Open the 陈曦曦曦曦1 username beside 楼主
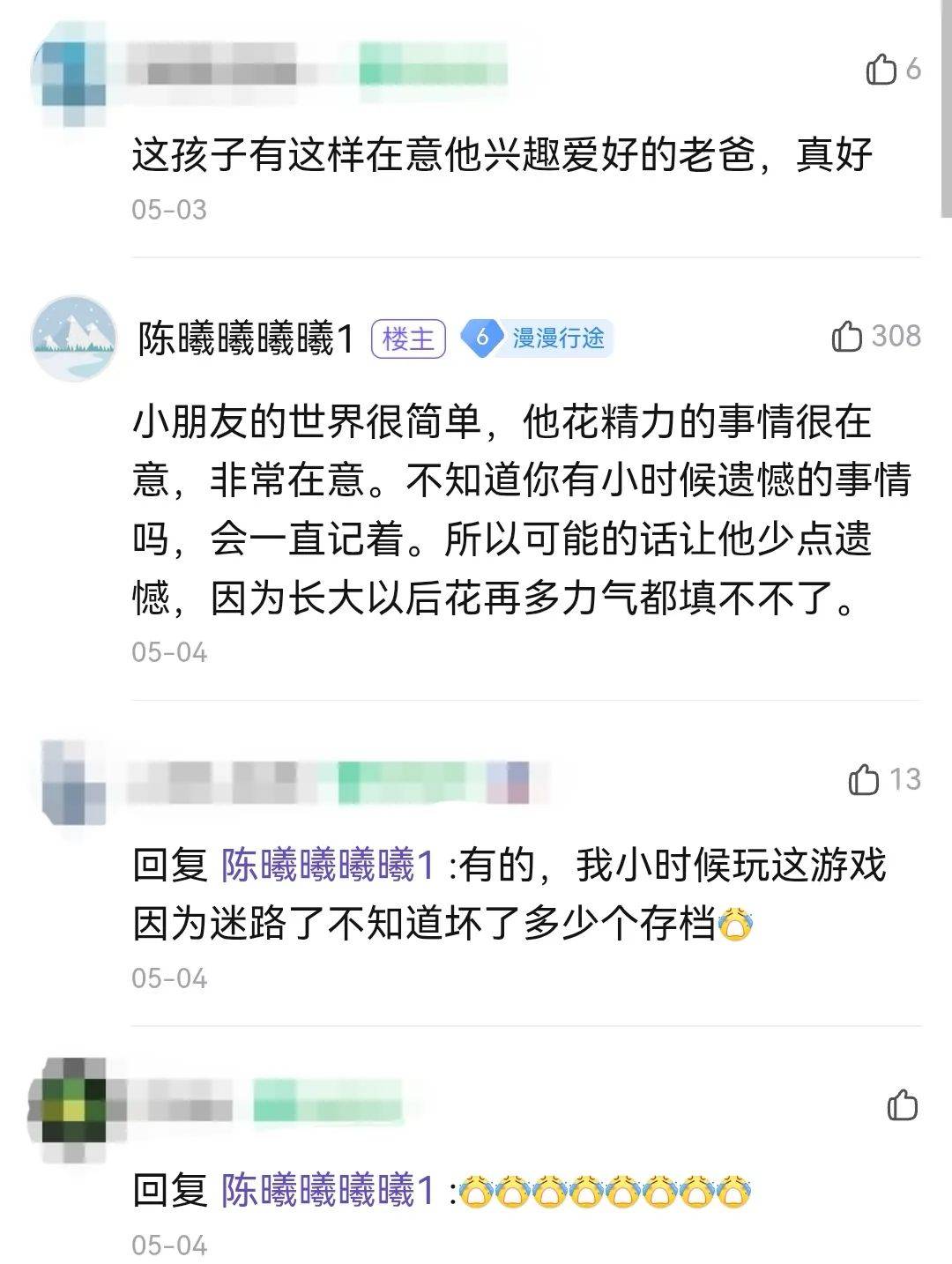 point(246,338)
